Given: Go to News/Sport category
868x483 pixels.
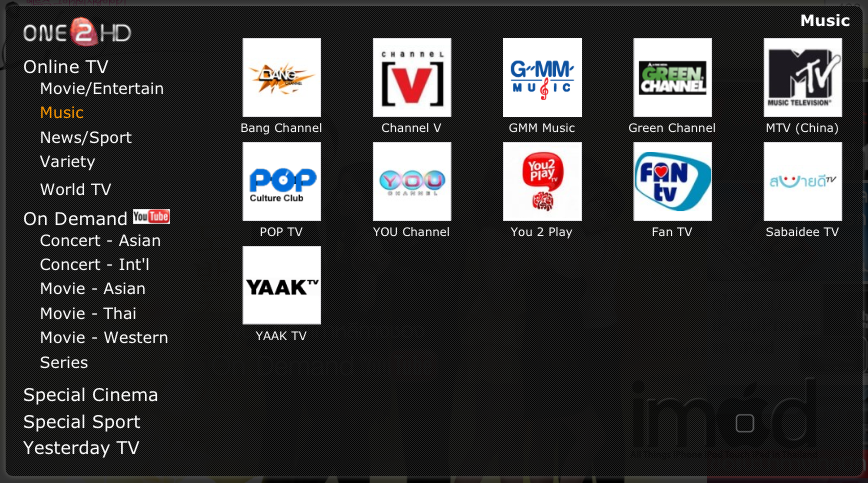Looking at the screenshot, I should (86, 138).
